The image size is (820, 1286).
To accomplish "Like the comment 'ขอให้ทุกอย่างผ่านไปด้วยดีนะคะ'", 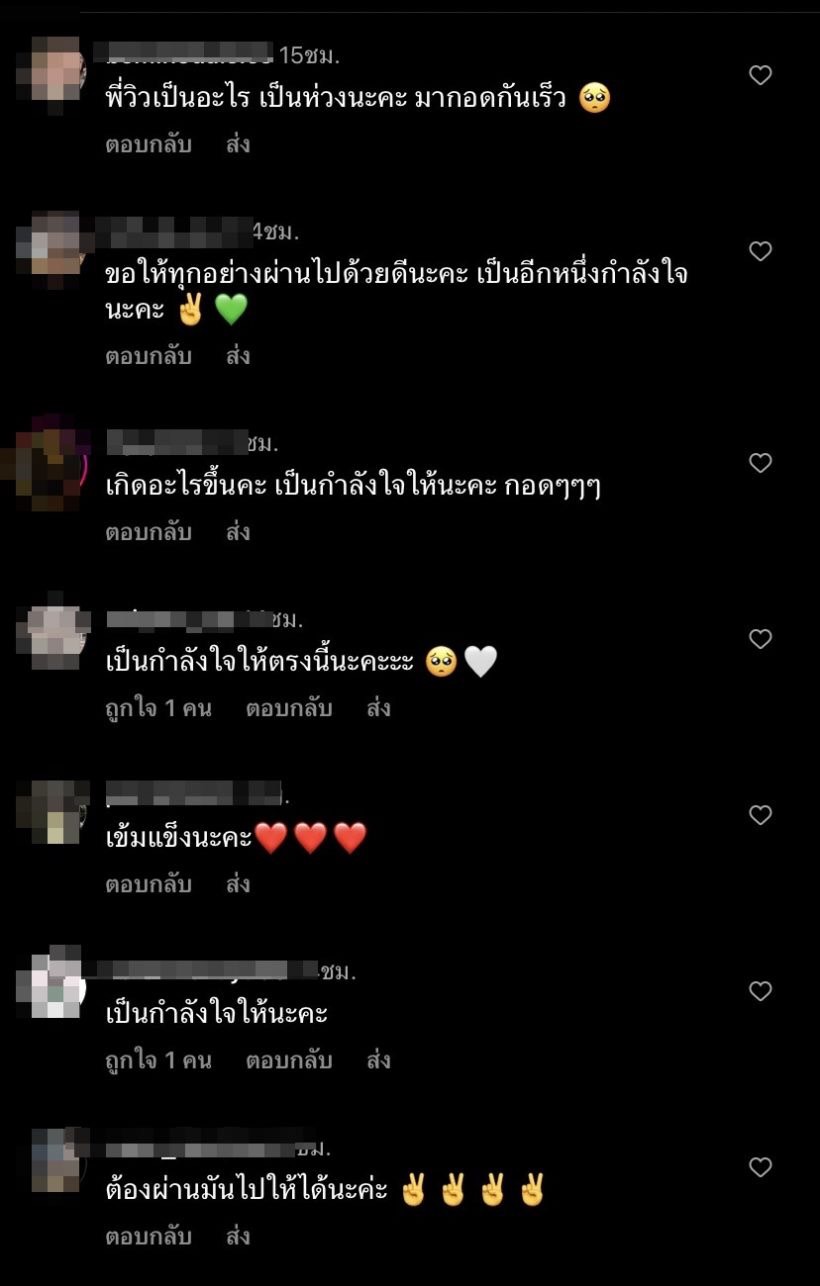I will (x=760, y=251).
